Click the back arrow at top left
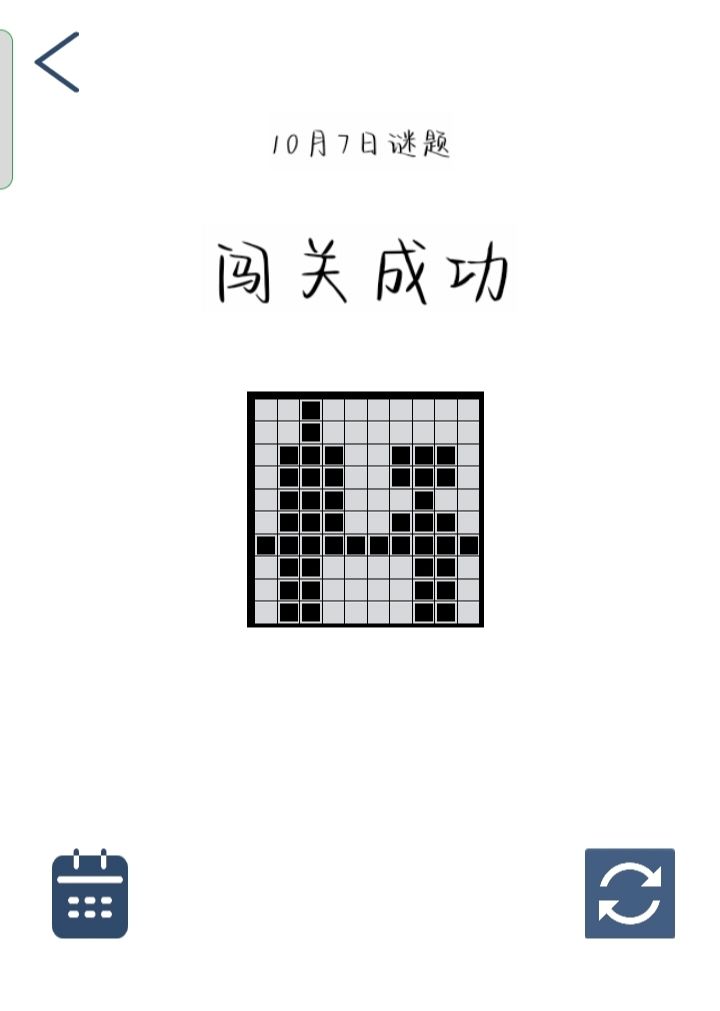Screen dimensions: 720x1011 point(57,62)
